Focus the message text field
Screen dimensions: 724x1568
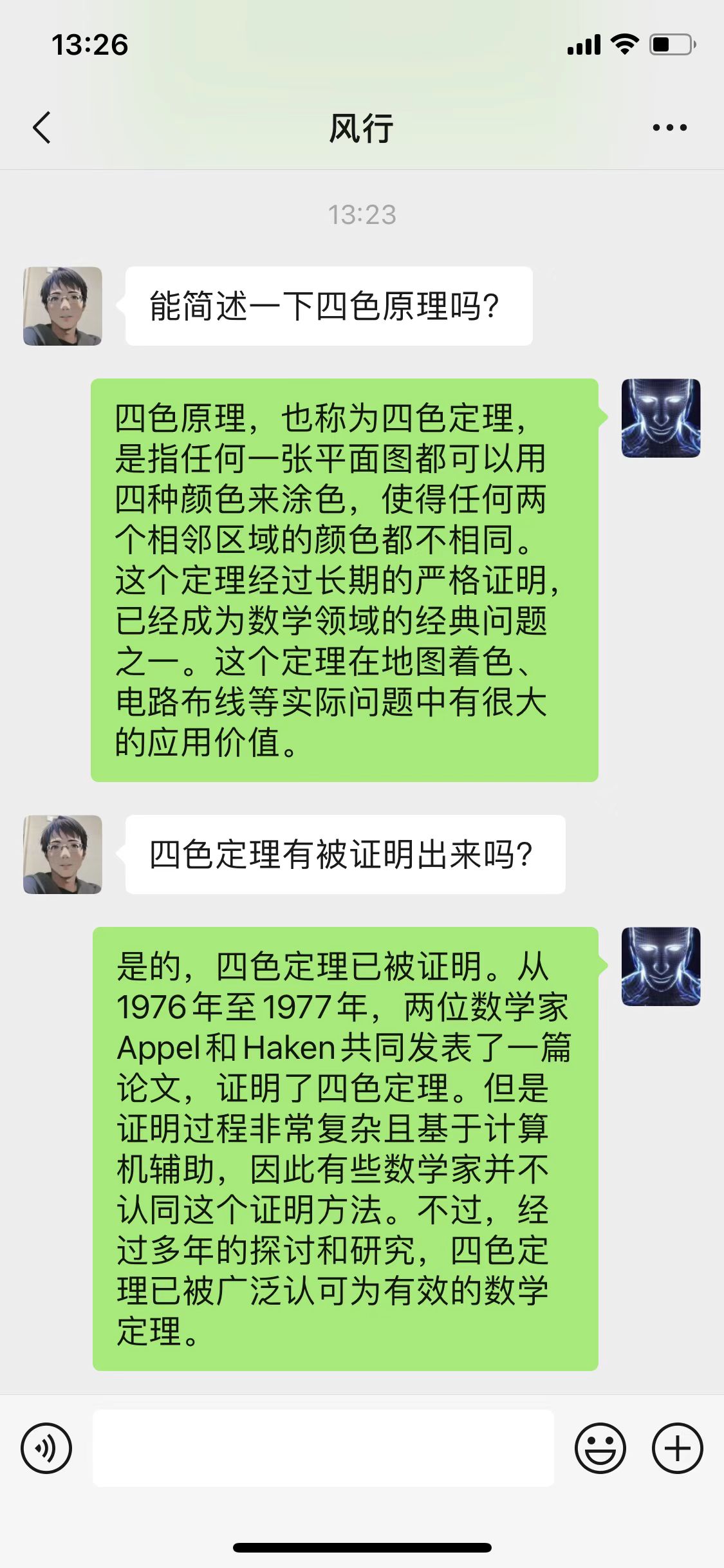323,1448
